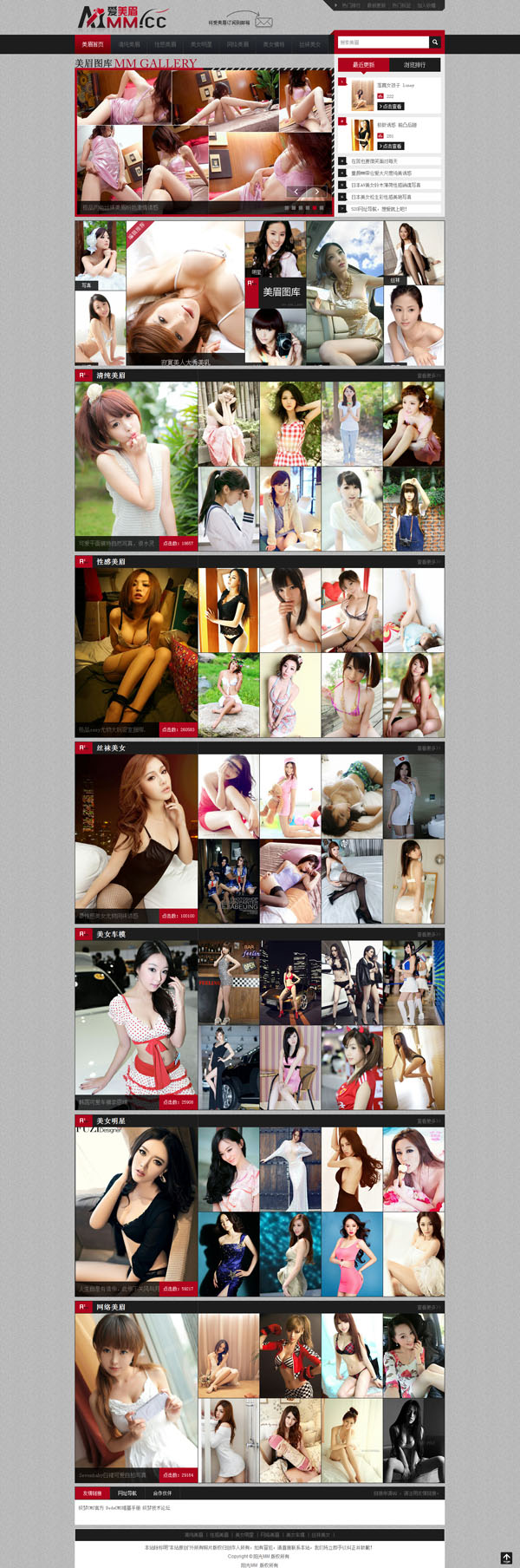The width and height of the screenshot is (520, 1568).
Task: Jump back to top of page
Action: coord(507,1558)
